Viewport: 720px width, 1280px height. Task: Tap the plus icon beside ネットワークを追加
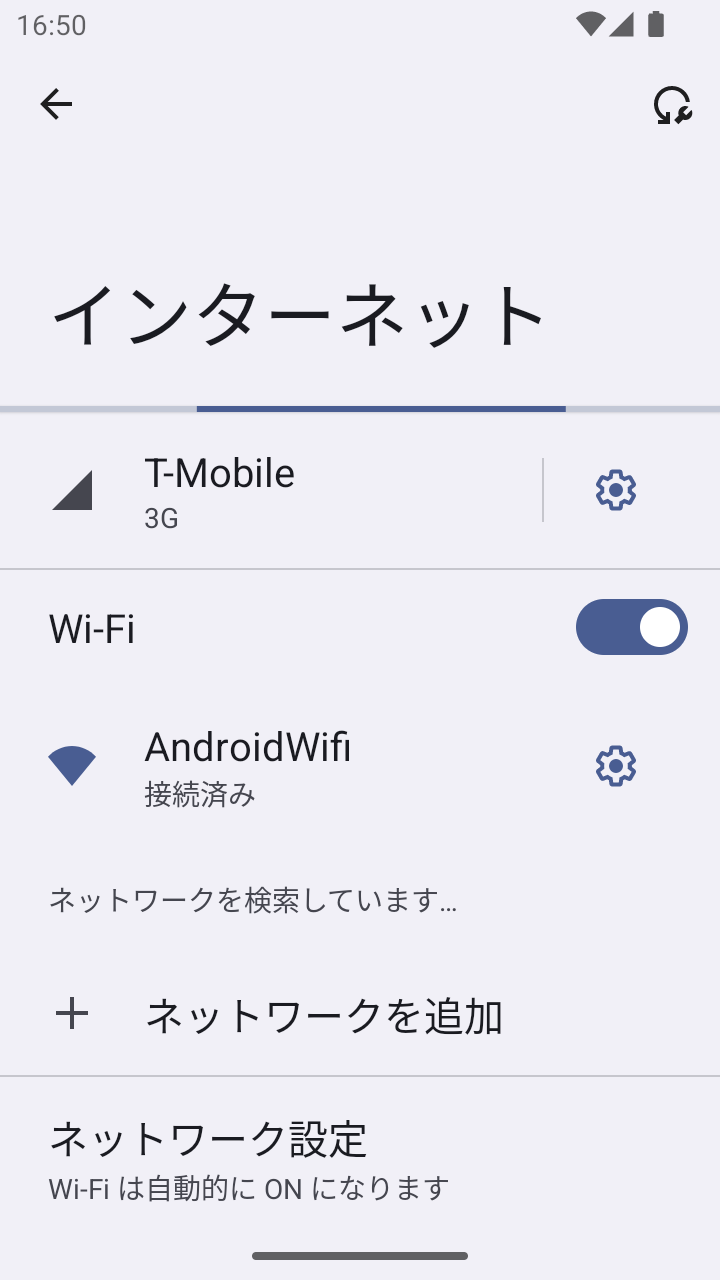tap(70, 1013)
